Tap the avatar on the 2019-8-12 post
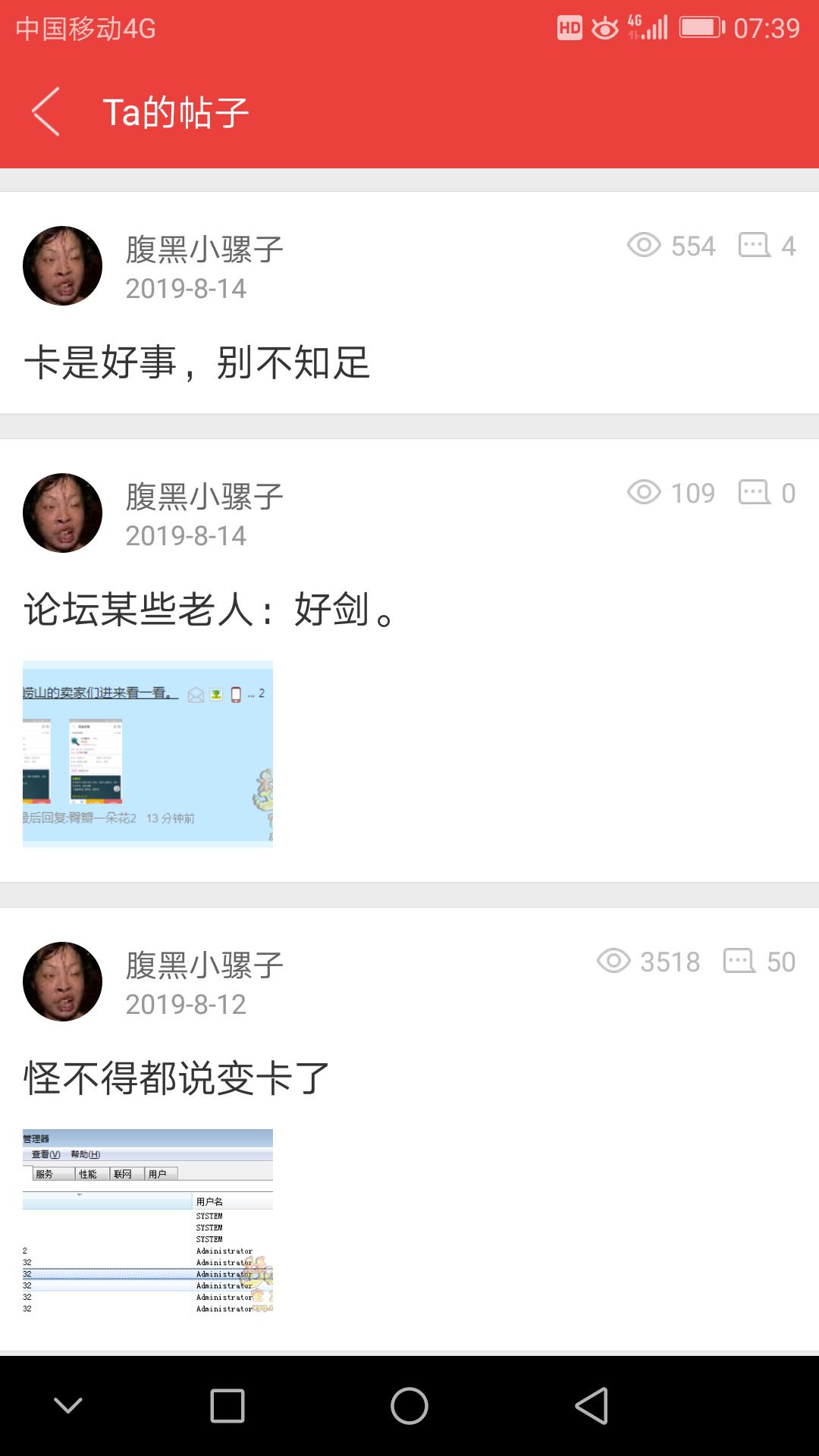Image resolution: width=819 pixels, height=1456 pixels. (62, 981)
